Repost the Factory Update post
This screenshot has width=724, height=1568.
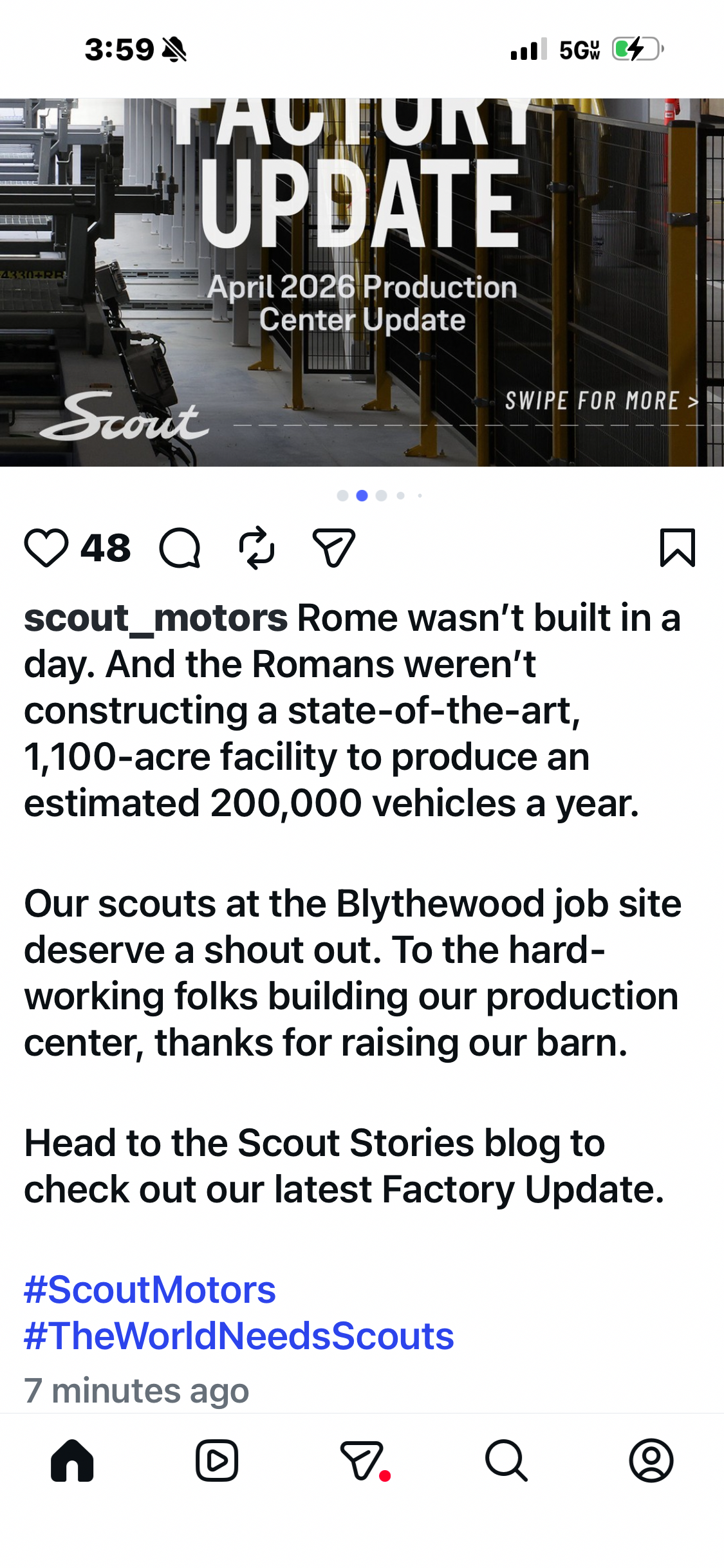257,548
